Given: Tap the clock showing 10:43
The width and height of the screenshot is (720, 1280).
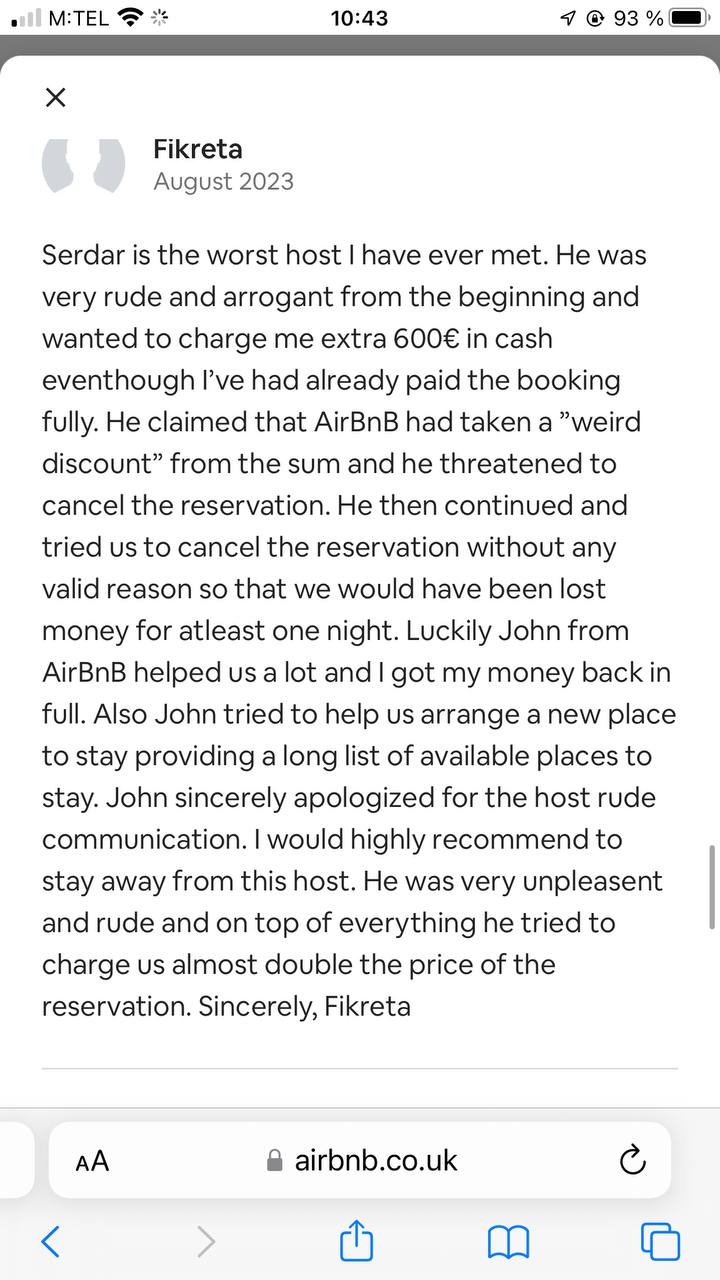Looking at the screenshot, I should (x=359, y=17).
